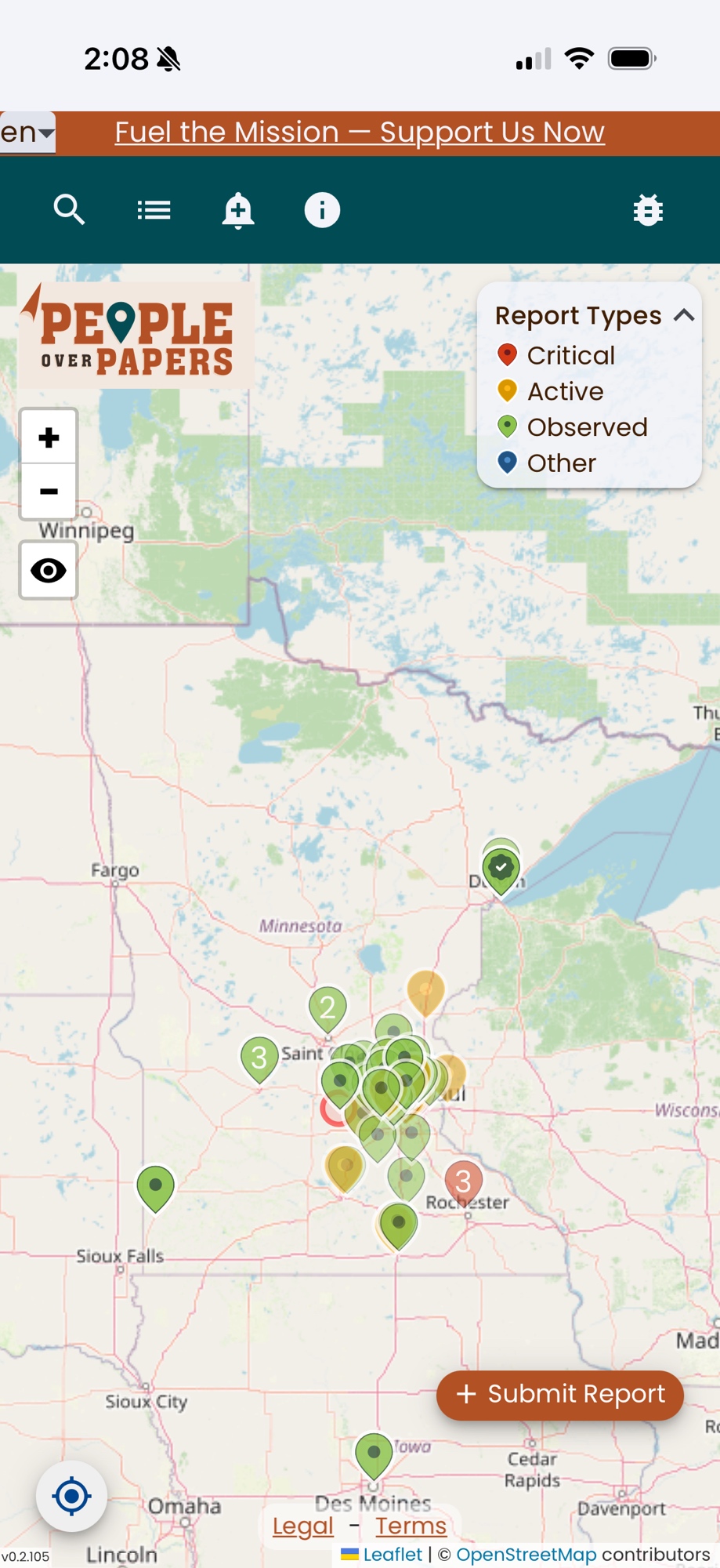Select the verified checkmark marker near Duluth
720x1568 pixels.
tap(501, 869)
